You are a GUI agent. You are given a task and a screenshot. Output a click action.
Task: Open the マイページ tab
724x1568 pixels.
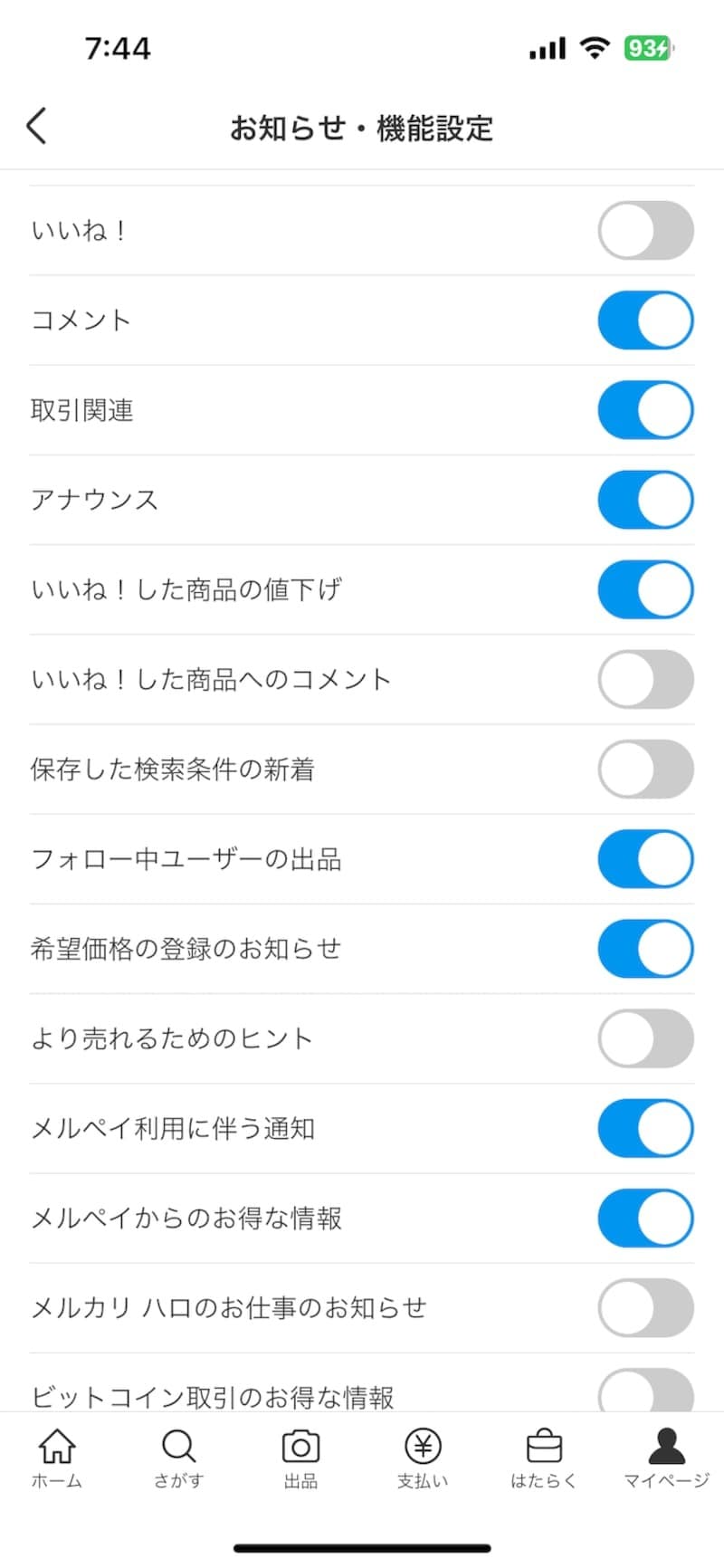(x=666, y=1458)
